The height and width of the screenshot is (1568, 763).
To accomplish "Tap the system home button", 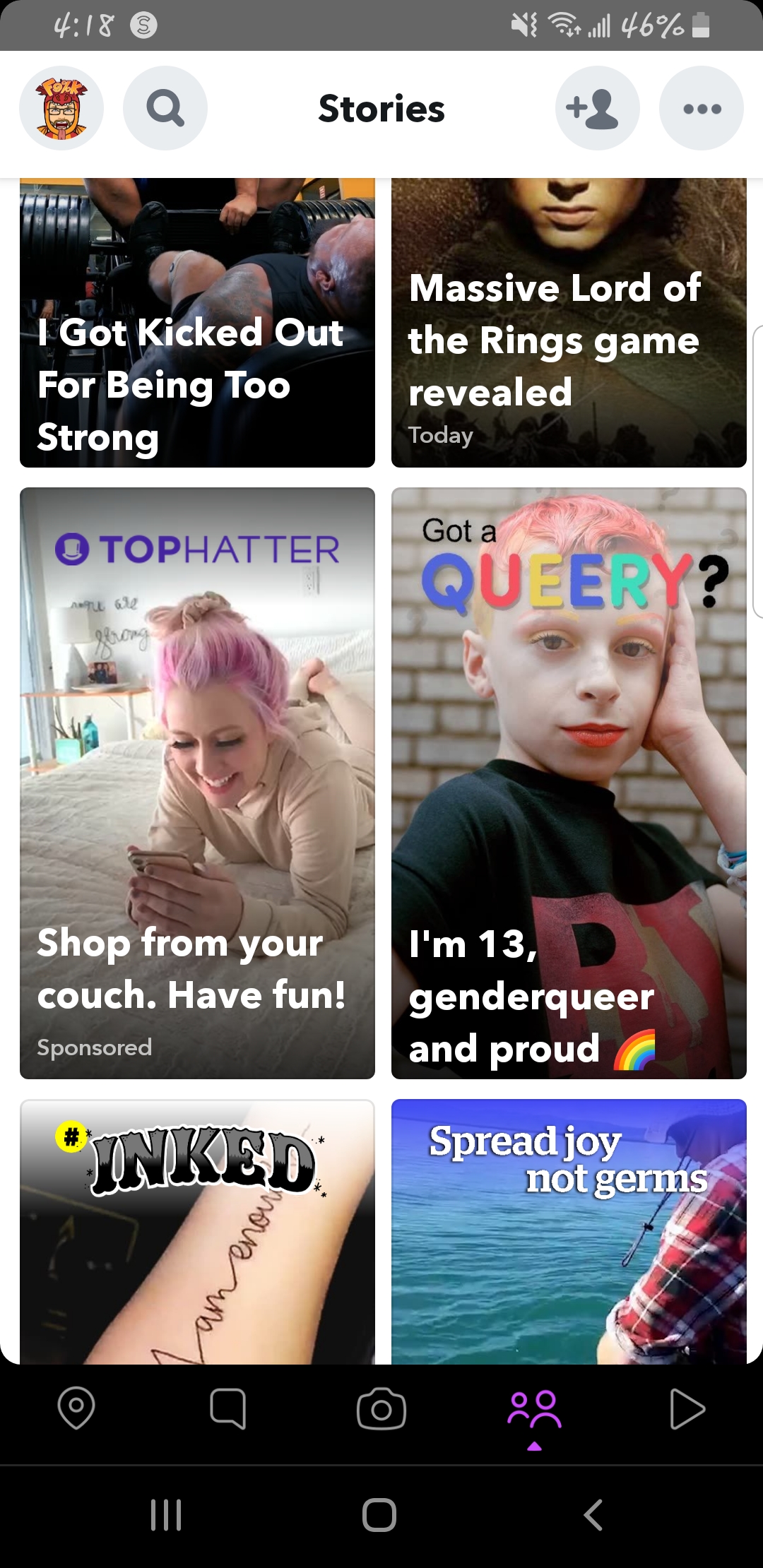I will coord(379,1514).
